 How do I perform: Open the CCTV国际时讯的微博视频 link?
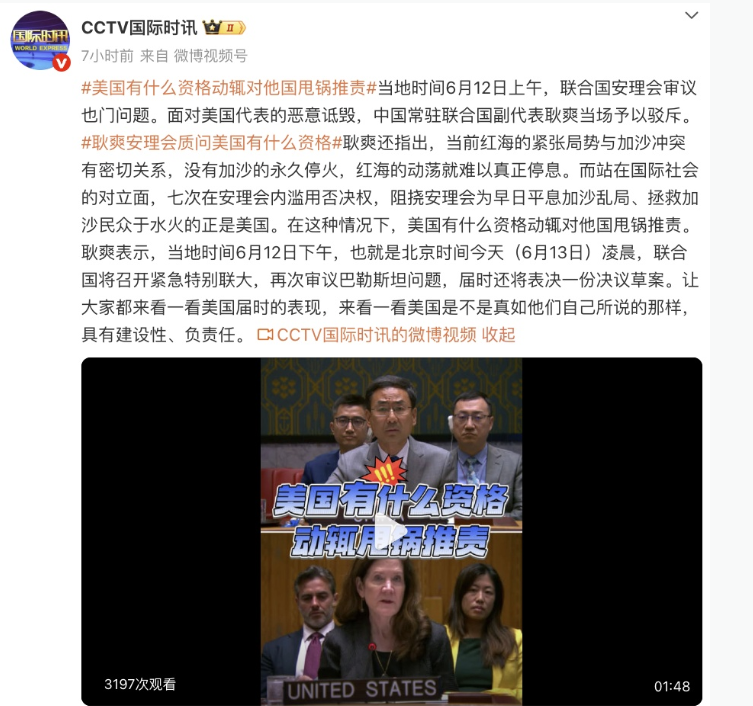366,335
